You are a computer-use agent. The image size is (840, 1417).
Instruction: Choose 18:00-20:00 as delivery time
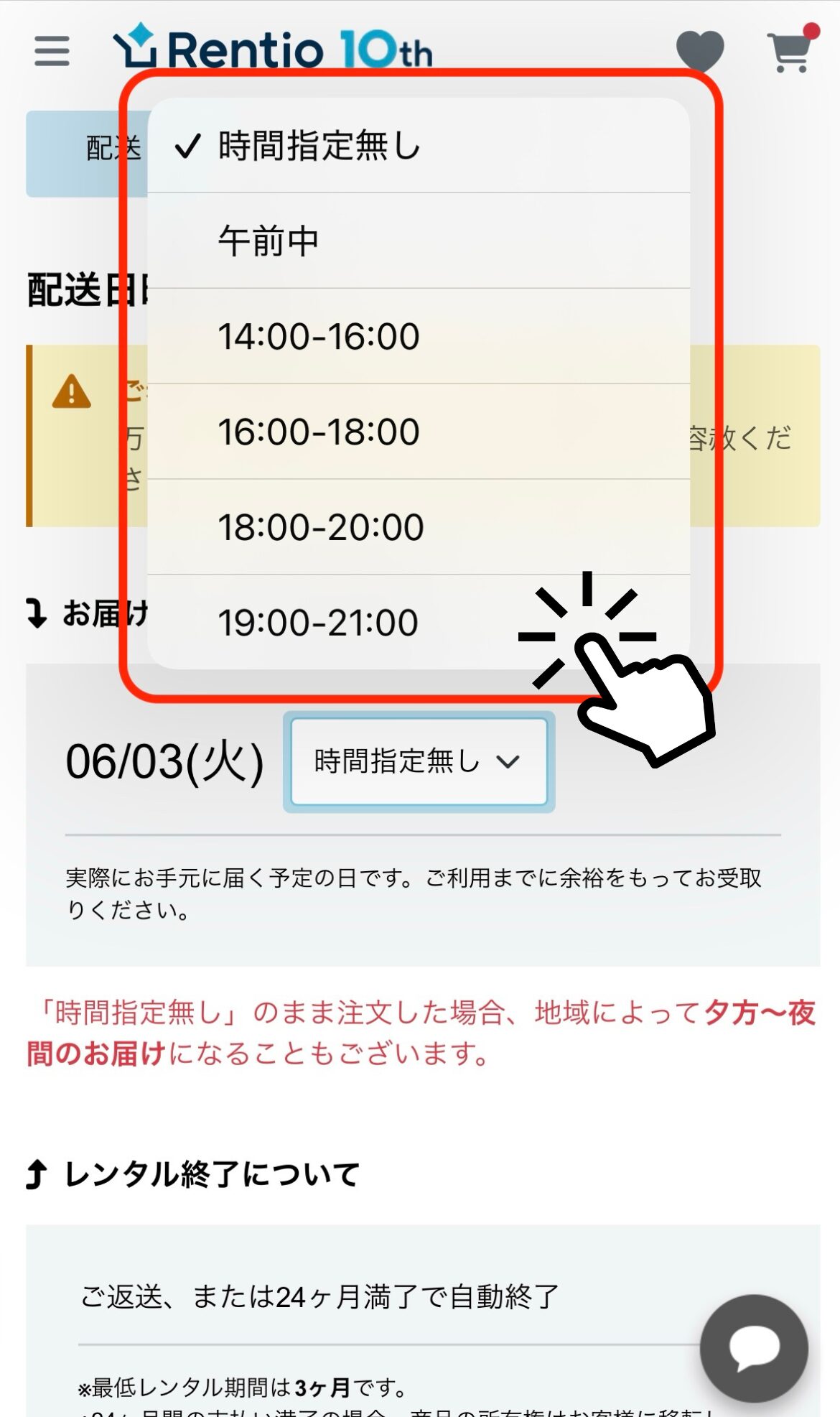point(419,527)
